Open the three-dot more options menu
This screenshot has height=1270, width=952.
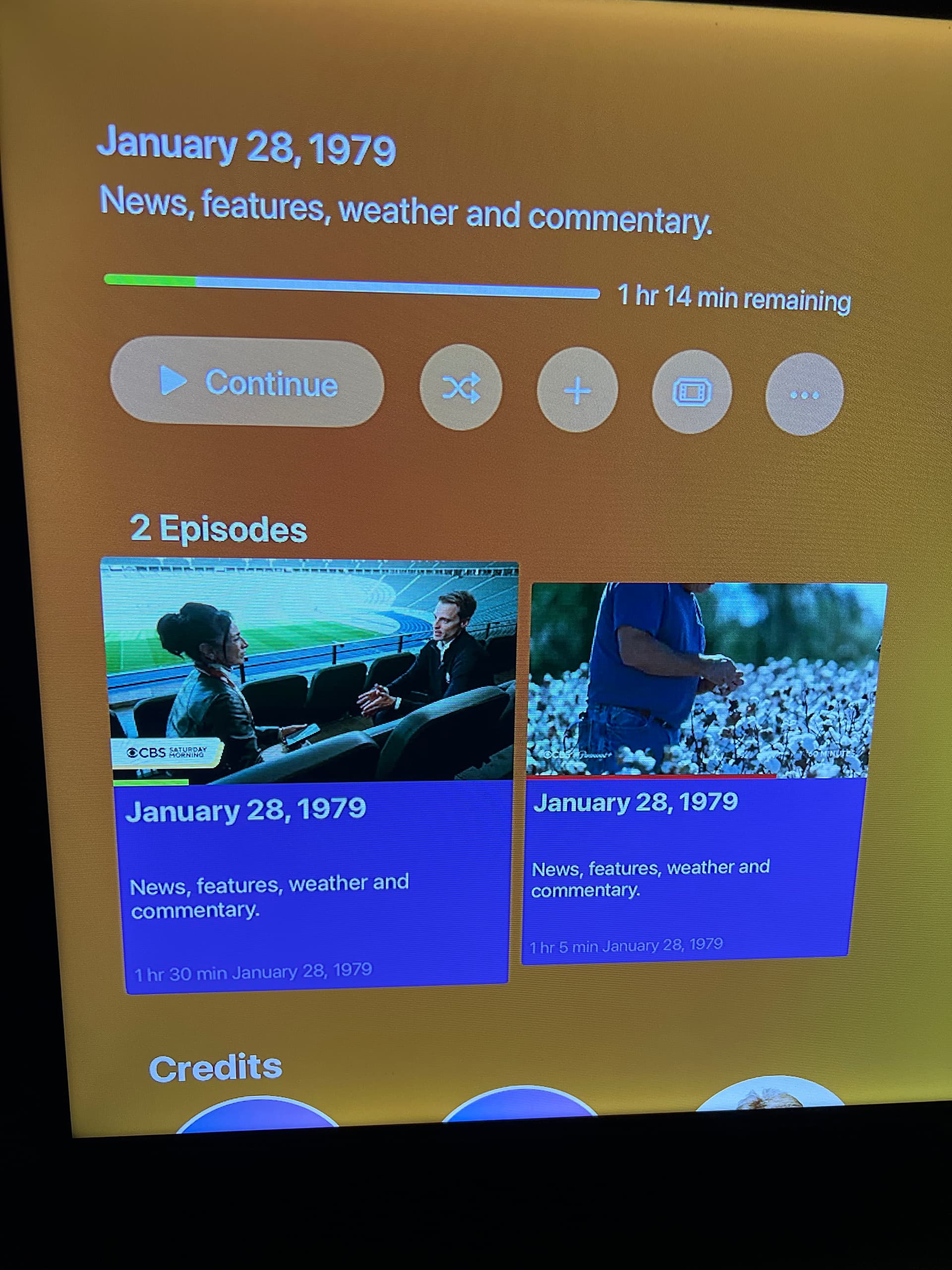(804, 394)
